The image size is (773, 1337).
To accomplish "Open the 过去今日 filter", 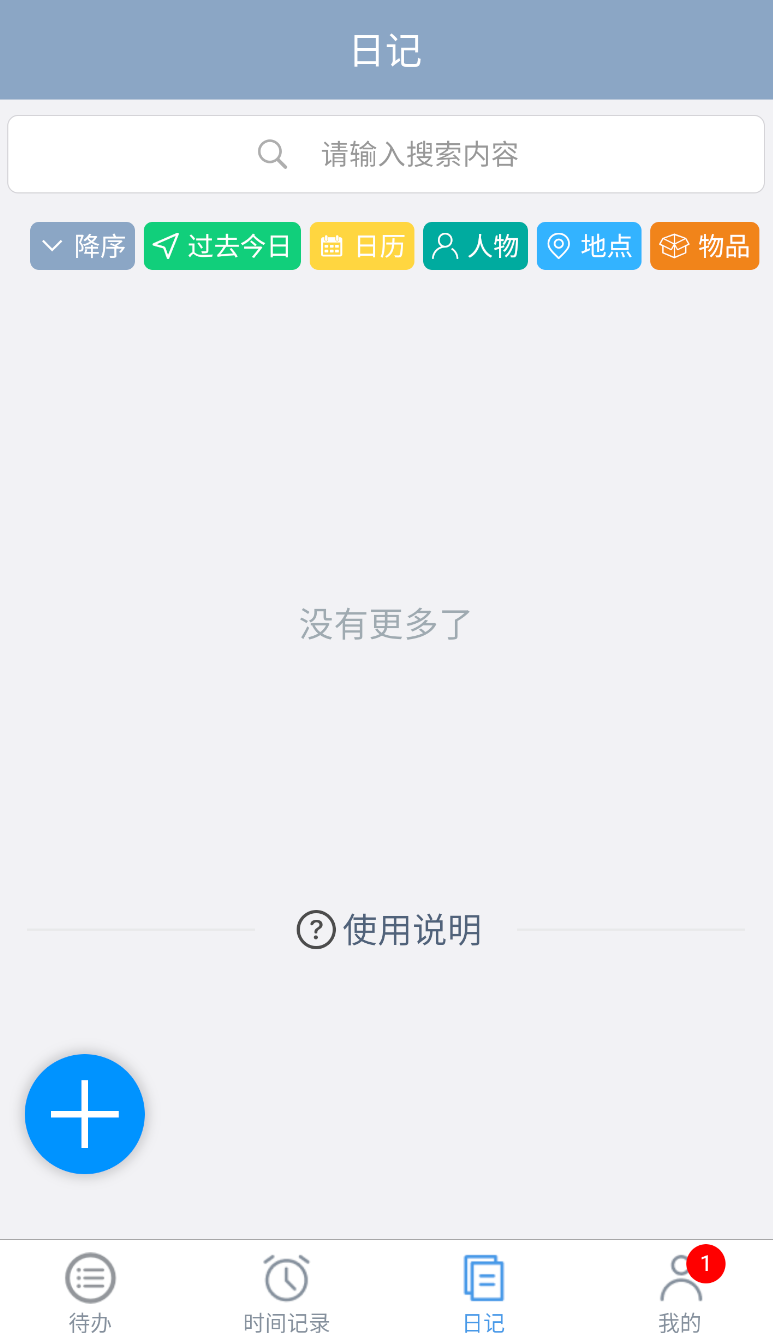I will [x=222, y=246].
